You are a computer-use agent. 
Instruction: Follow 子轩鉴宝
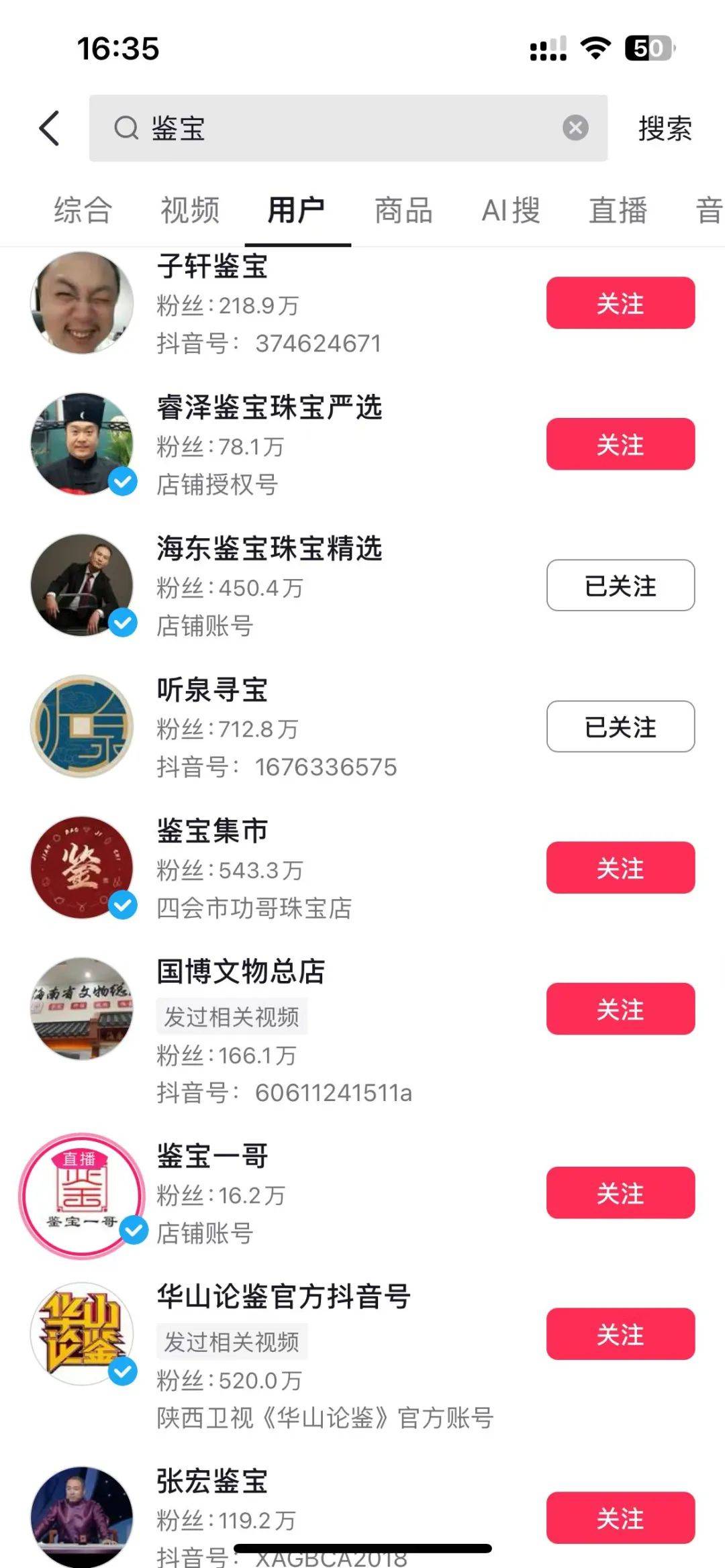pos(620,303)
